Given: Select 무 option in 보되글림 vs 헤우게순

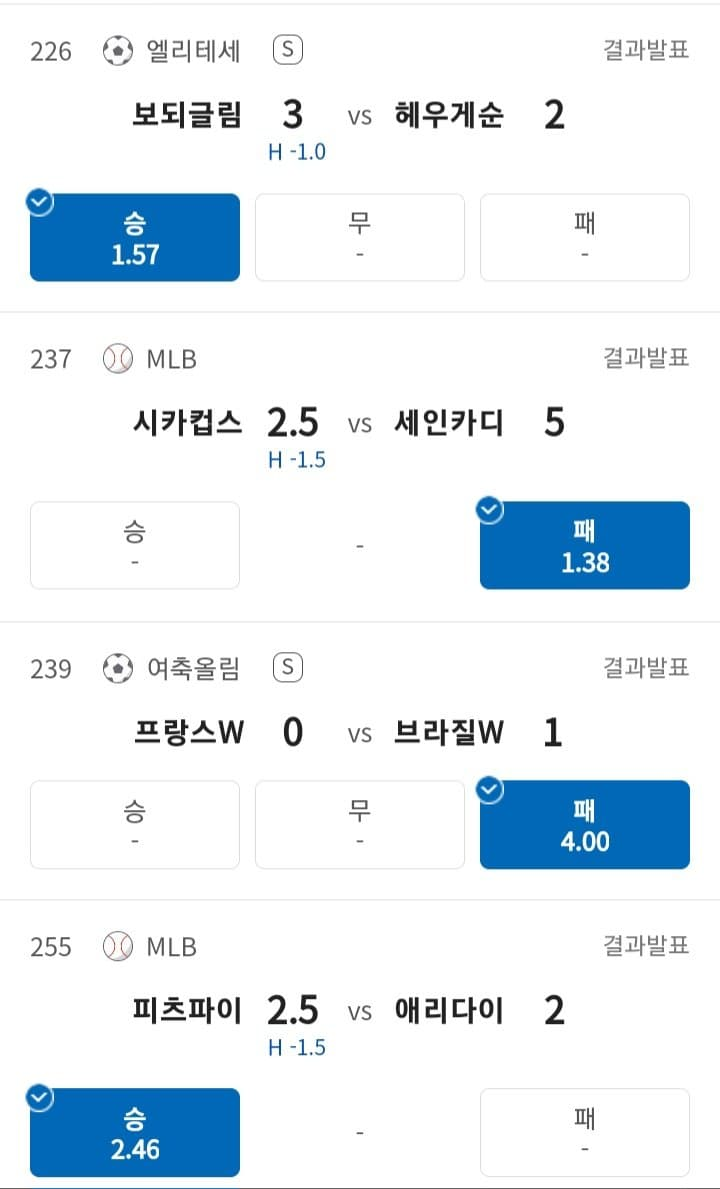Looking at the screenshot, I should 360,237.
